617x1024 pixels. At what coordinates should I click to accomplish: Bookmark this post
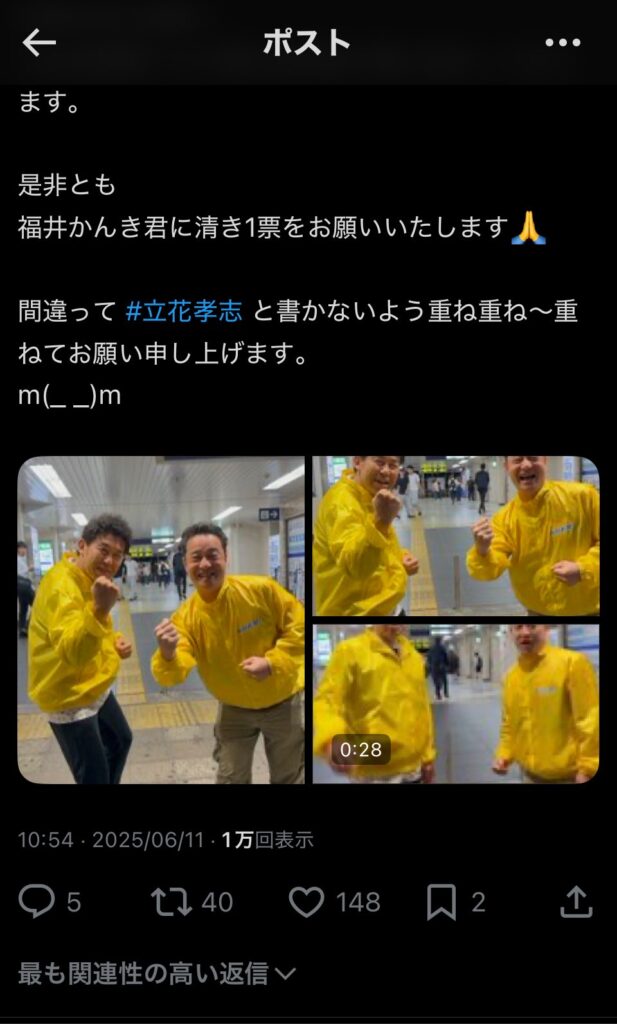(x=441, y=902)
